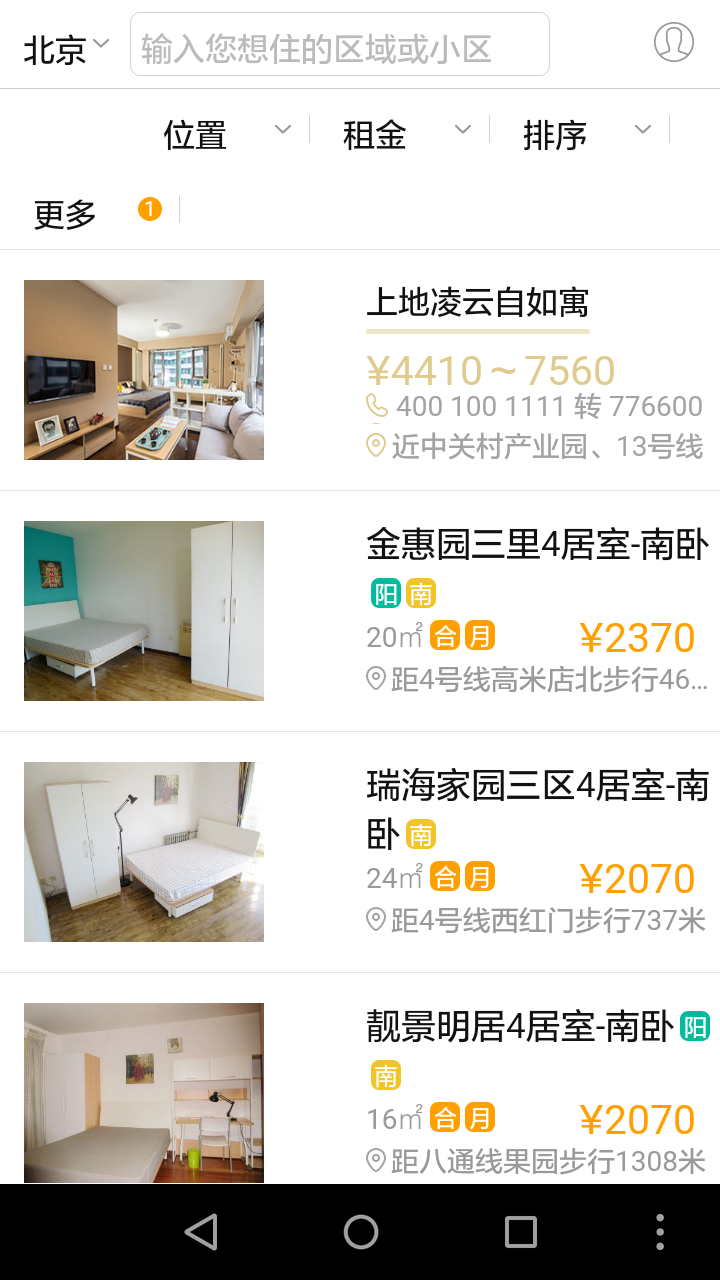Image resolution: width=720 pixels, height=1280 pixels.
Task: Go to the system home screen
Action: 360,1232
